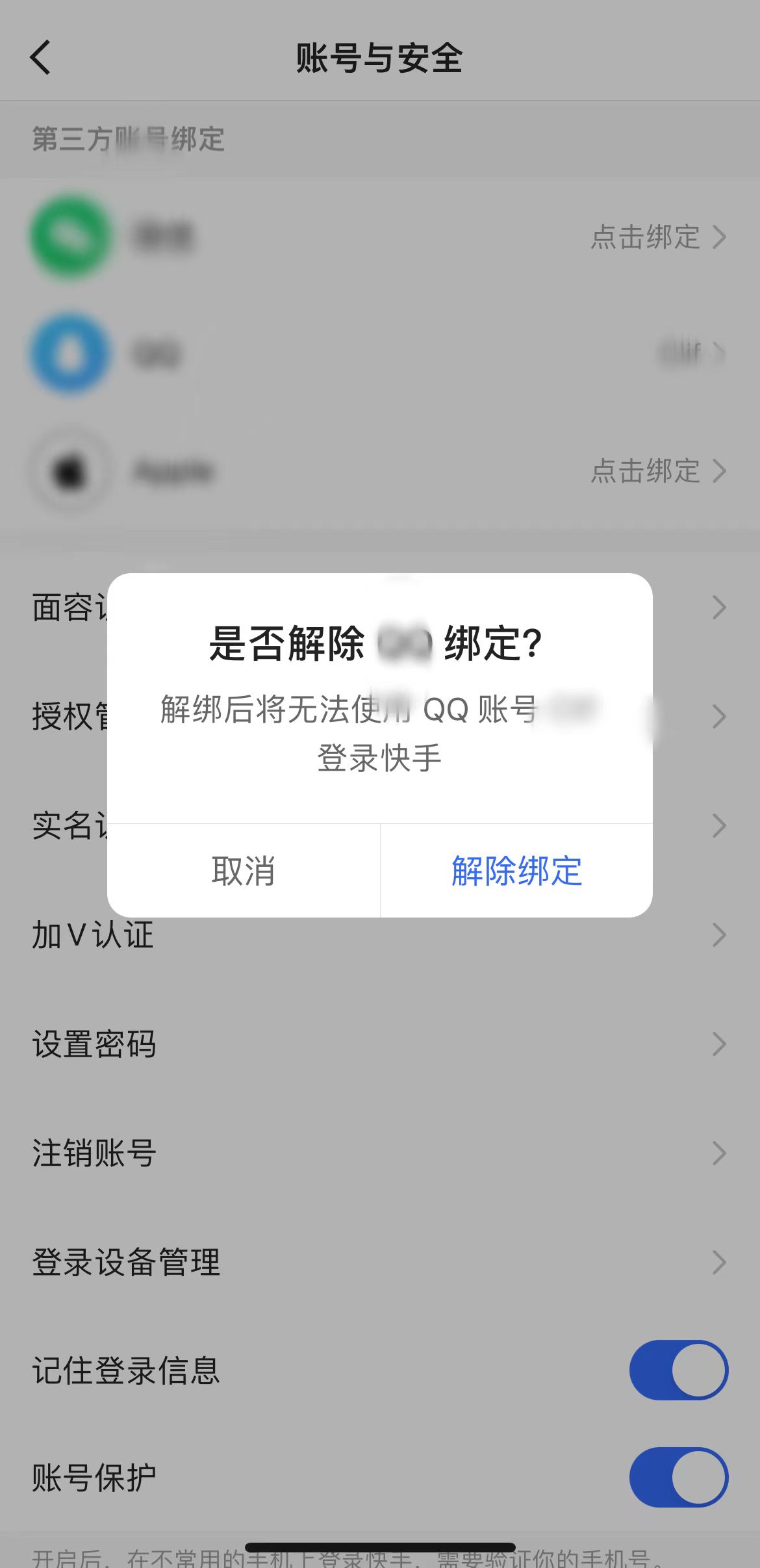760x1568 pixels.
Task: Tap 取消 to cancel unbinding
Action: coord(244,871)
